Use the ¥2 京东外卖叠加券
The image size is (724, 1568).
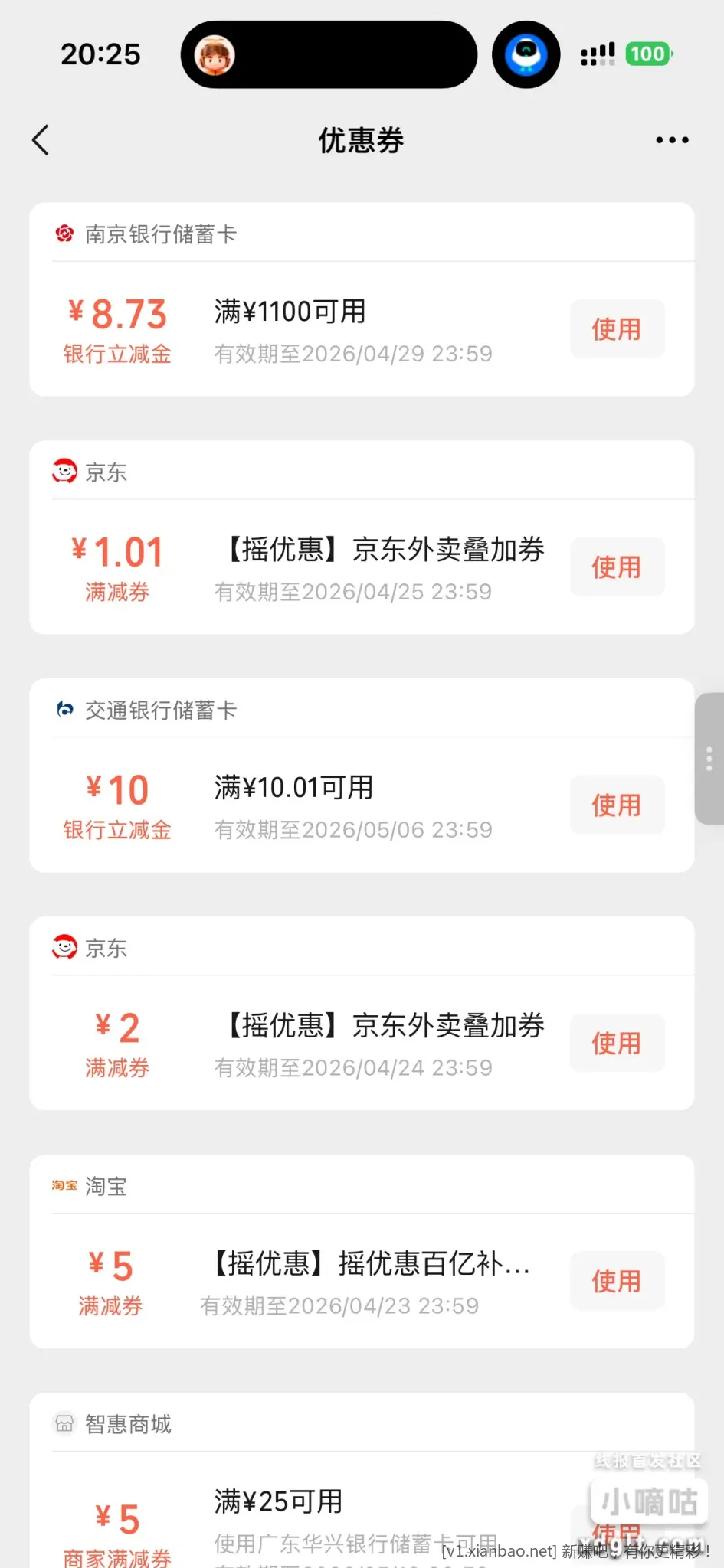617,1044
